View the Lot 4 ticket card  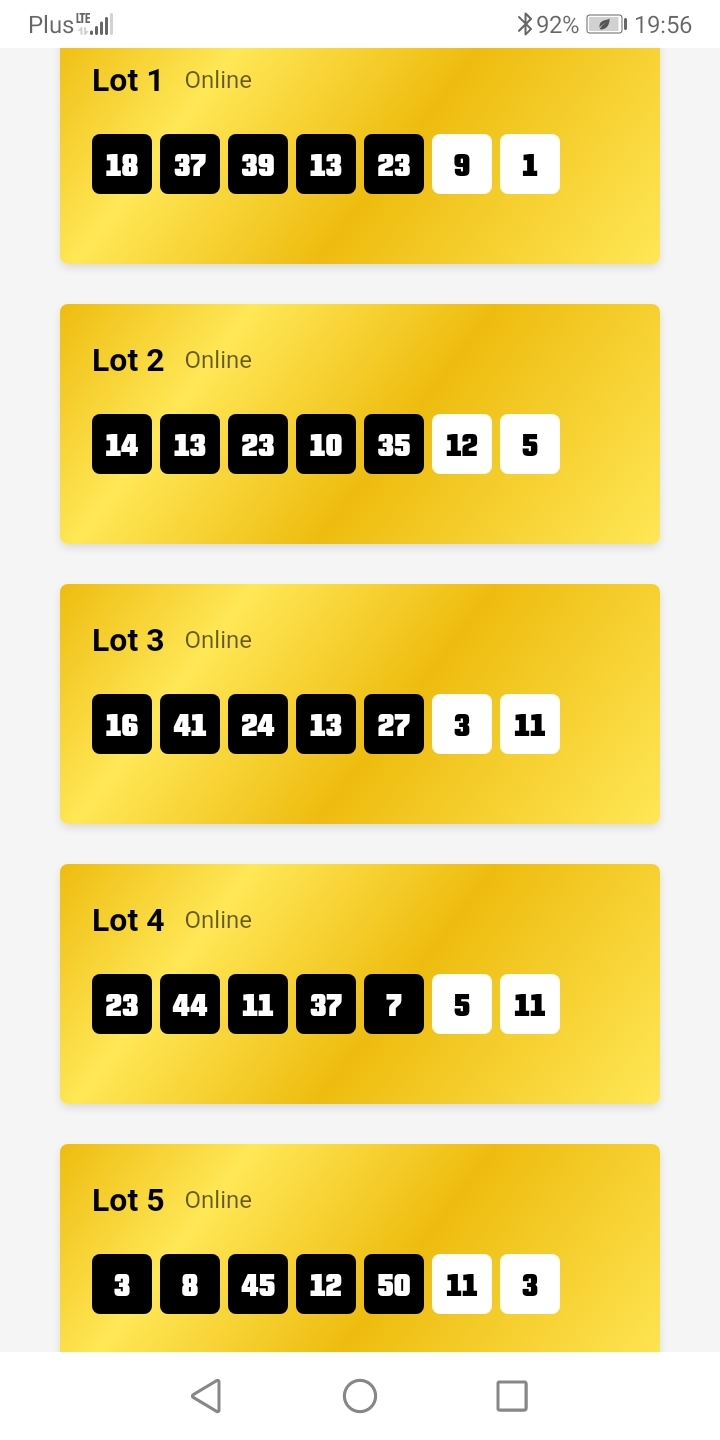coord(360,984)
